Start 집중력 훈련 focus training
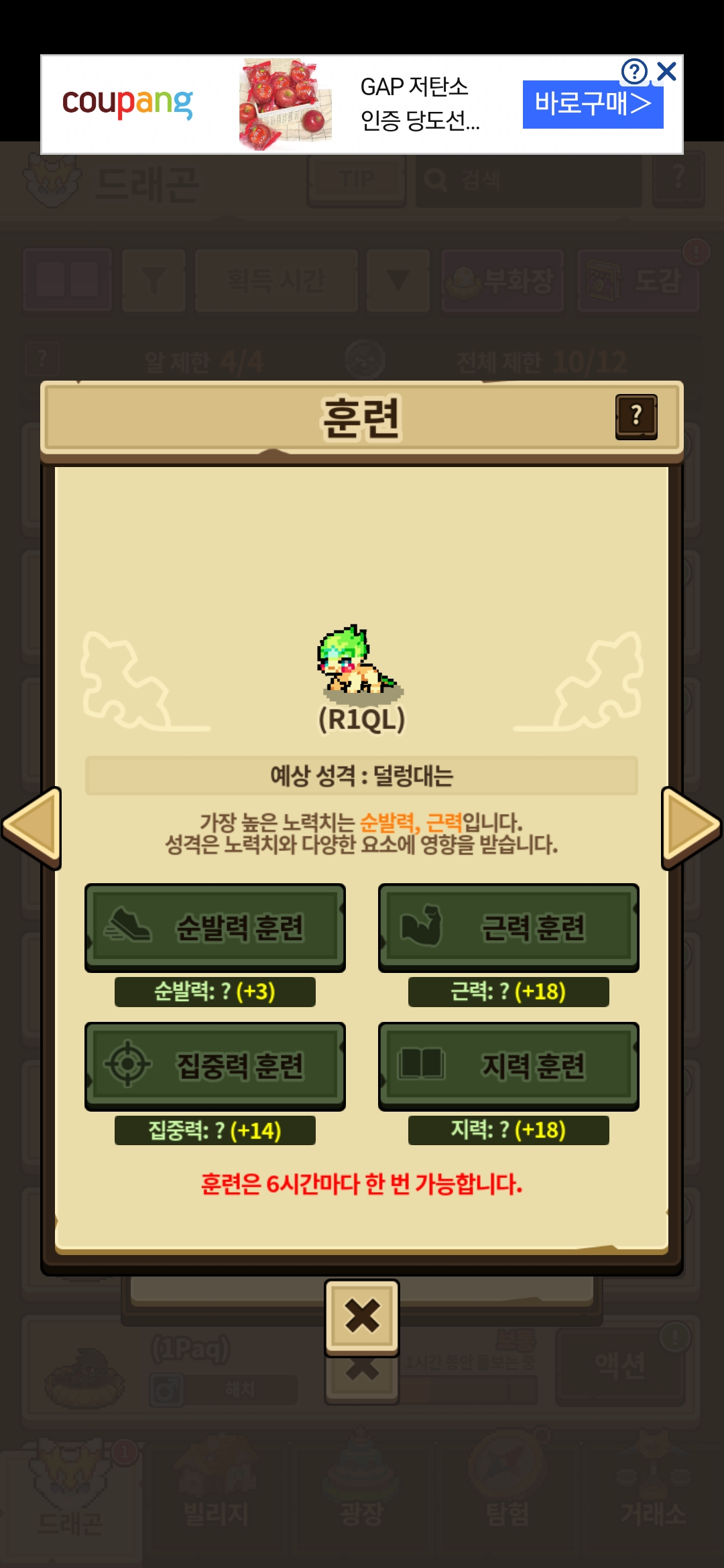The width and height of the screenshot is (724, 1568). (215, 1065)
